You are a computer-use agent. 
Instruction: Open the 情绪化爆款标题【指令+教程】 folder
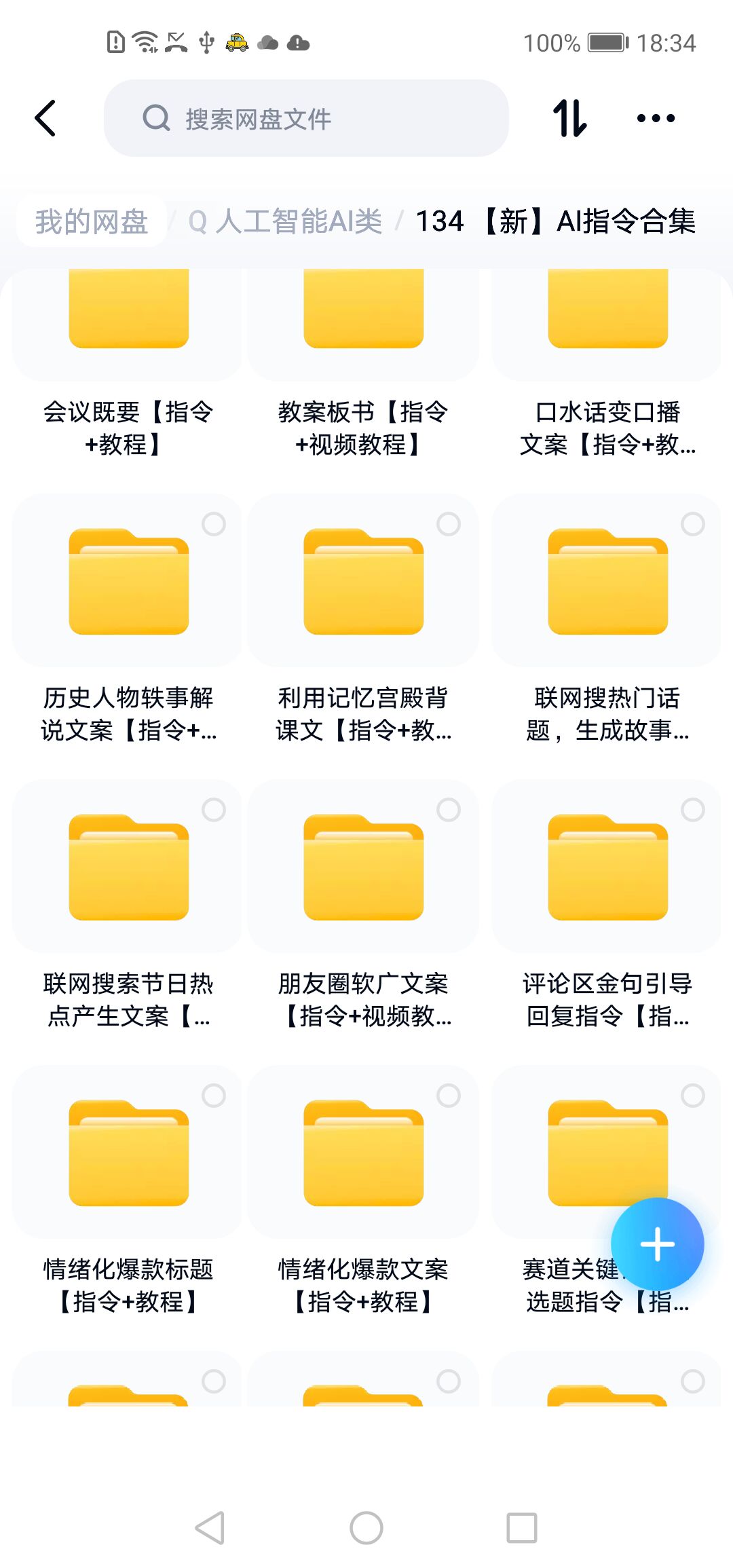click(128, 1154)
